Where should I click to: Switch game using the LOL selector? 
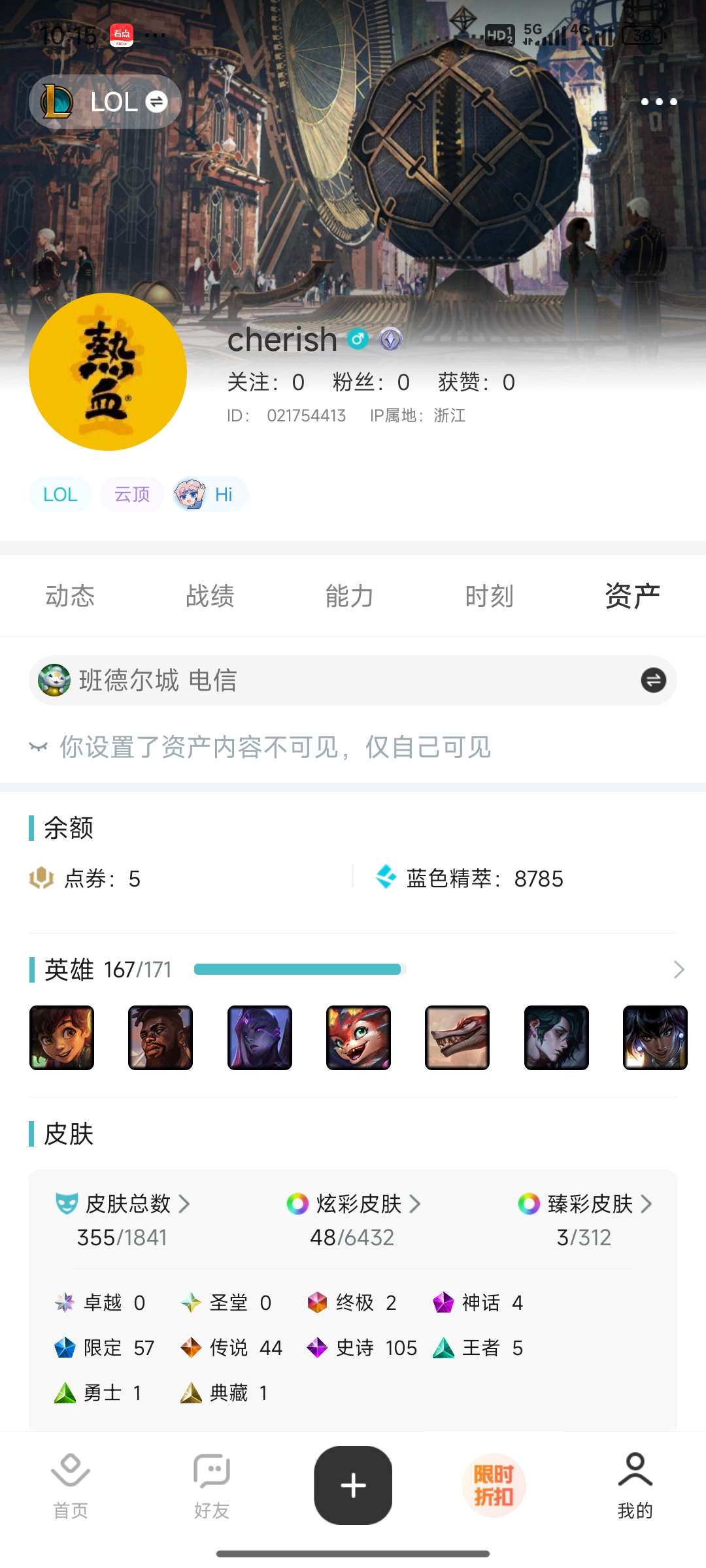tap(105, 102)
